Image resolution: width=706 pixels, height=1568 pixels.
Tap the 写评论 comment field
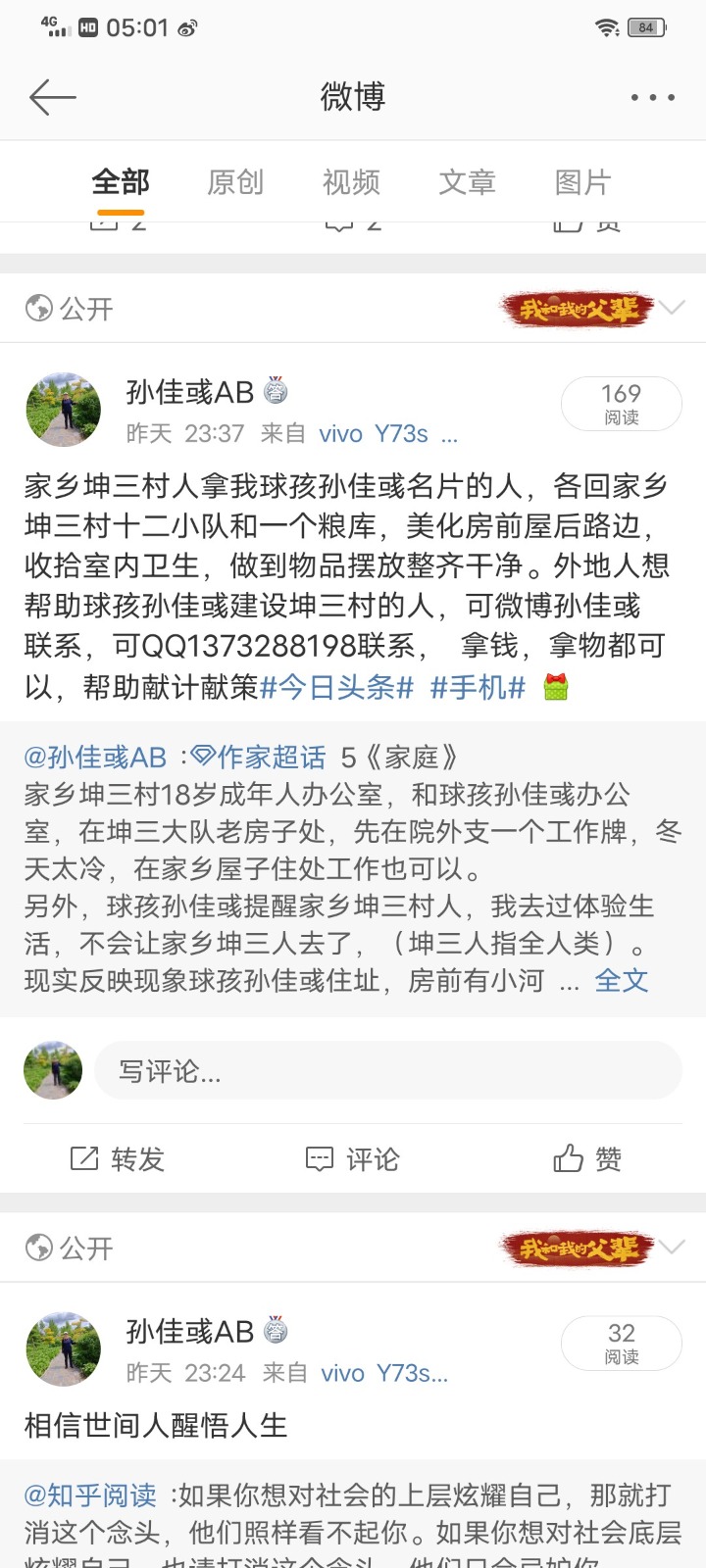coord(387,1070)
